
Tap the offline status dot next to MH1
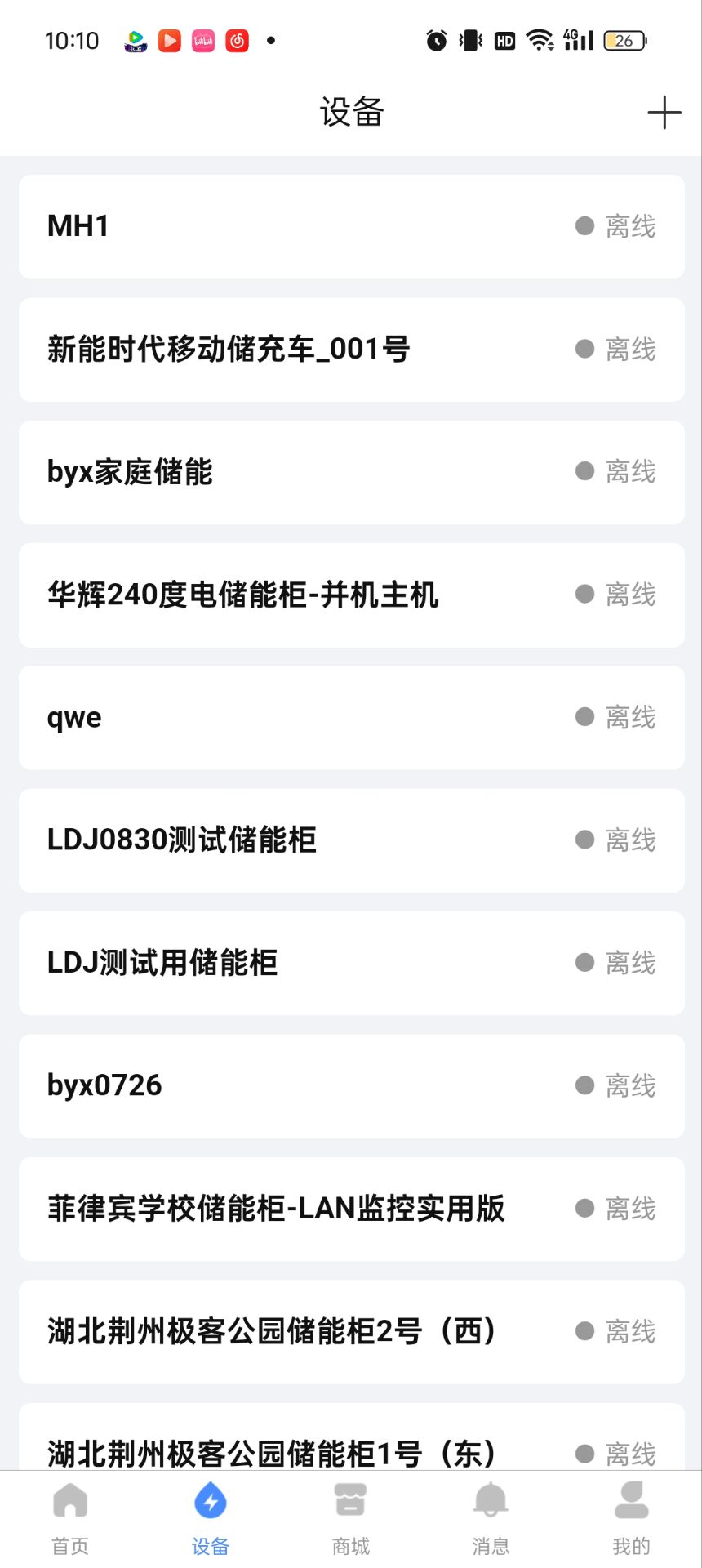585,226
